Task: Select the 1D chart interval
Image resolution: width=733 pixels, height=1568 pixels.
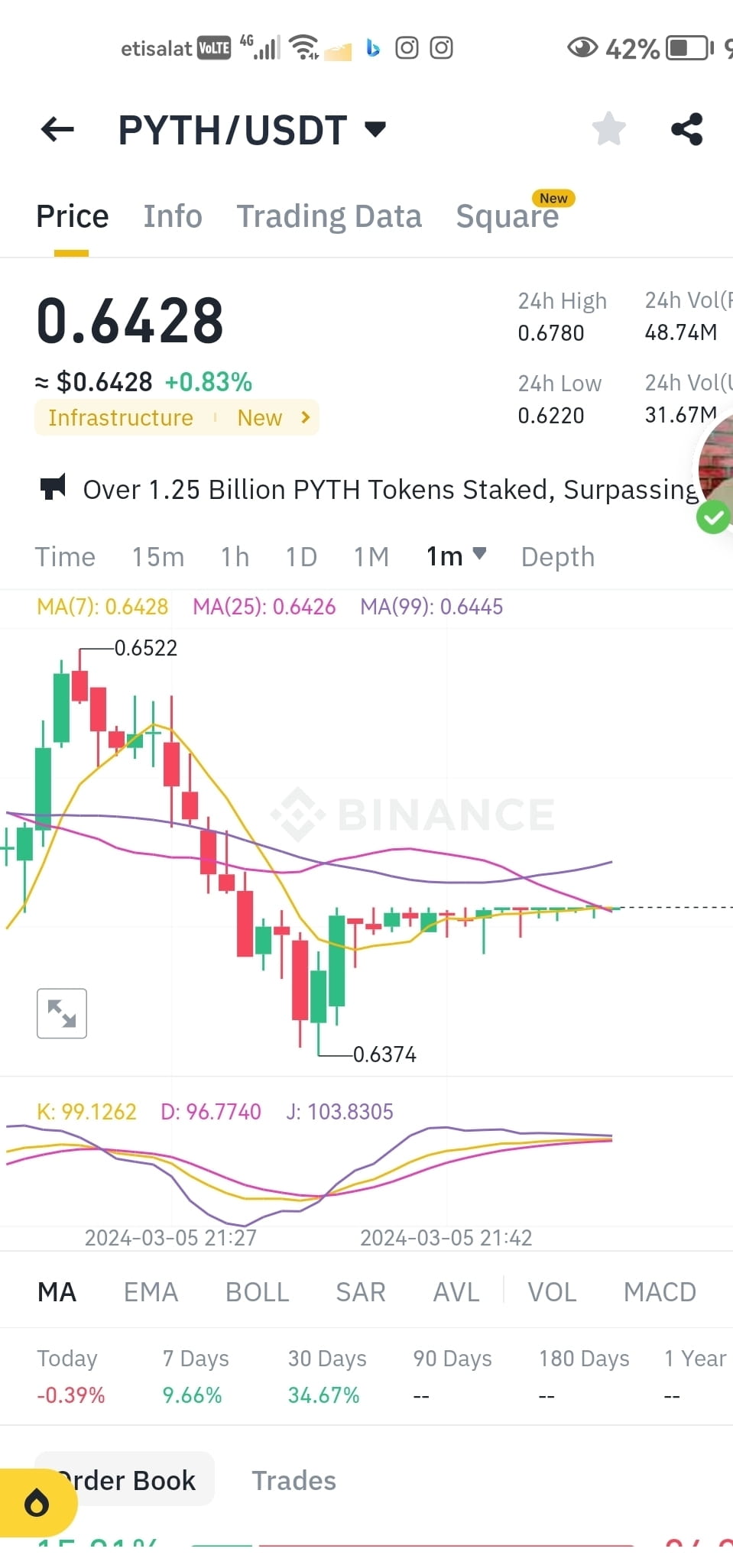Action: [300, 556]
